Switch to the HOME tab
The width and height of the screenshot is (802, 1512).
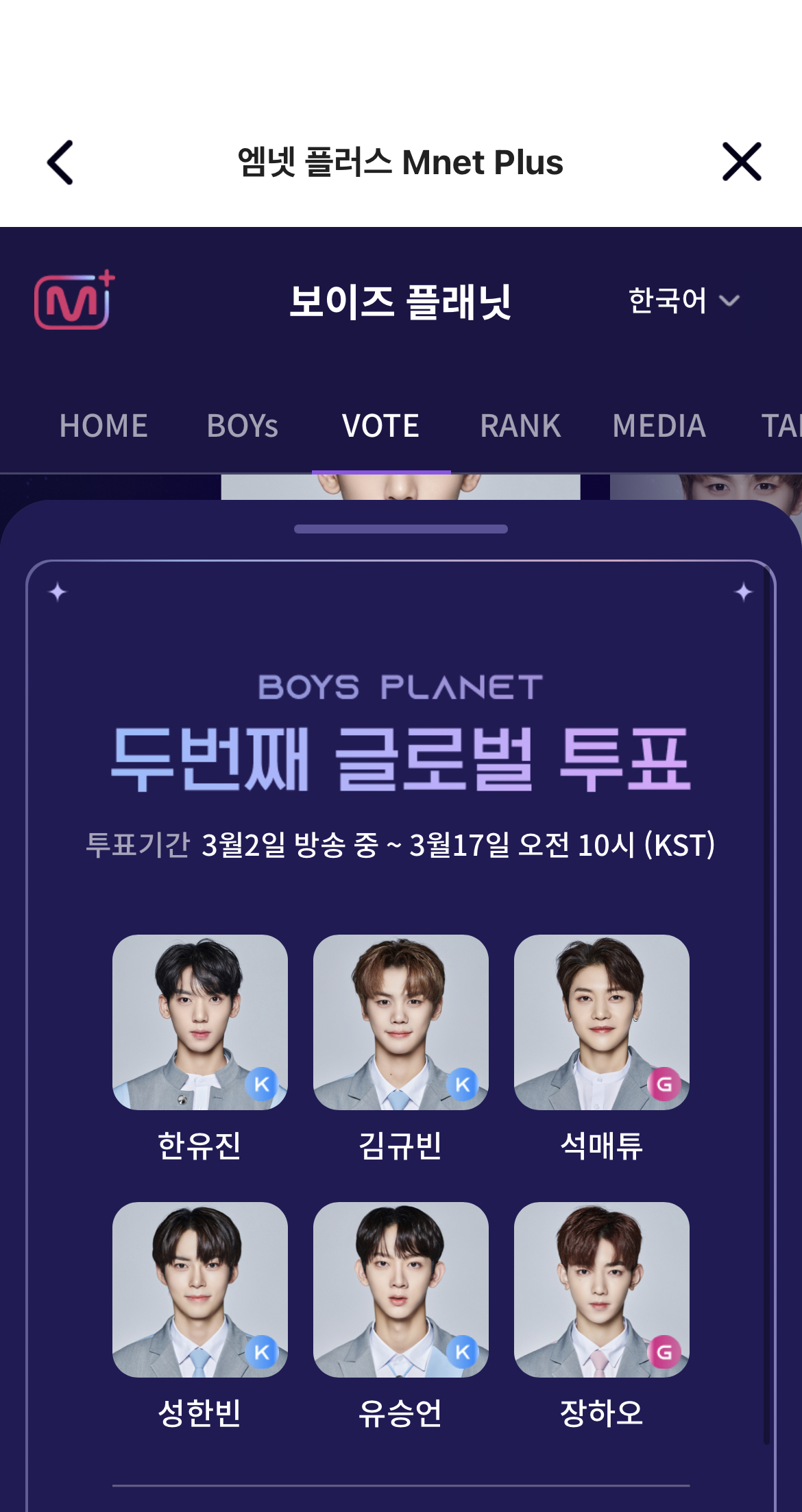[104, 426]
